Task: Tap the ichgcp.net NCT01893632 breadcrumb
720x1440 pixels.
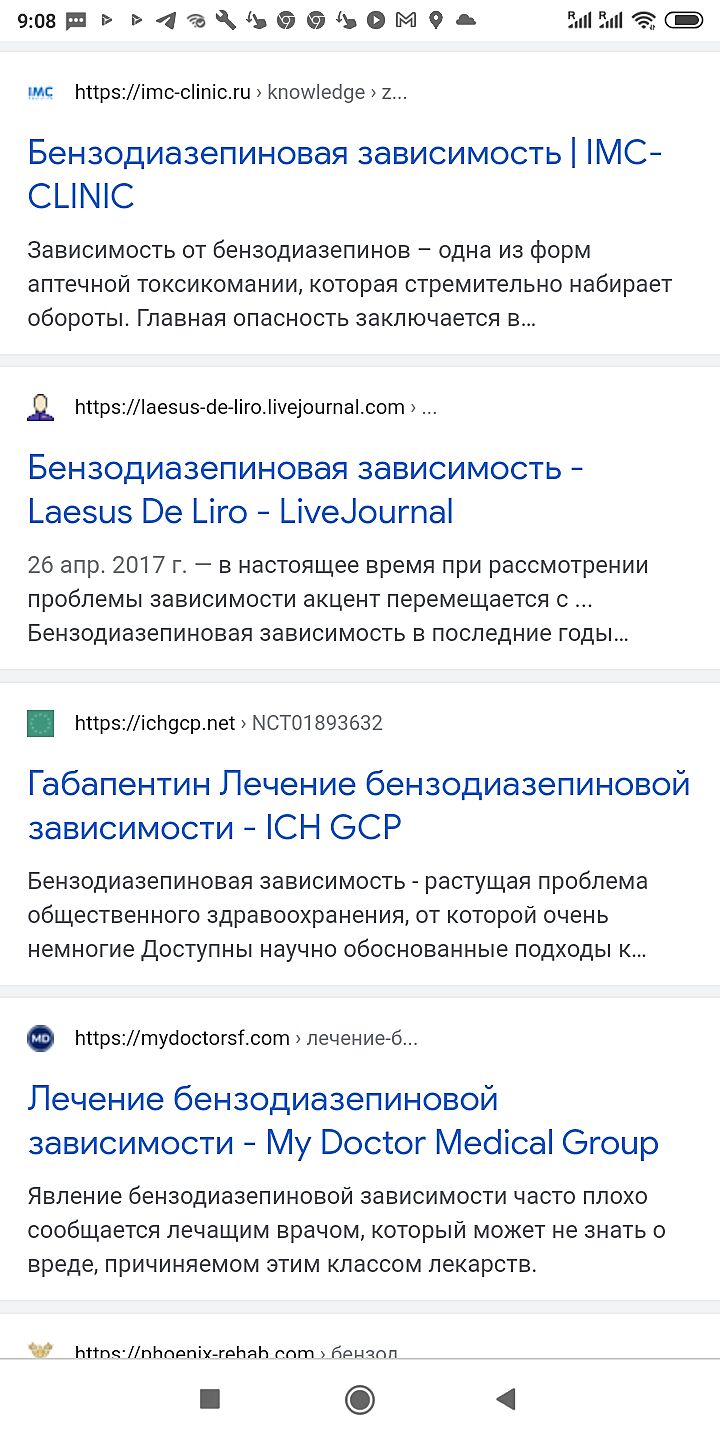Action: 228,723
